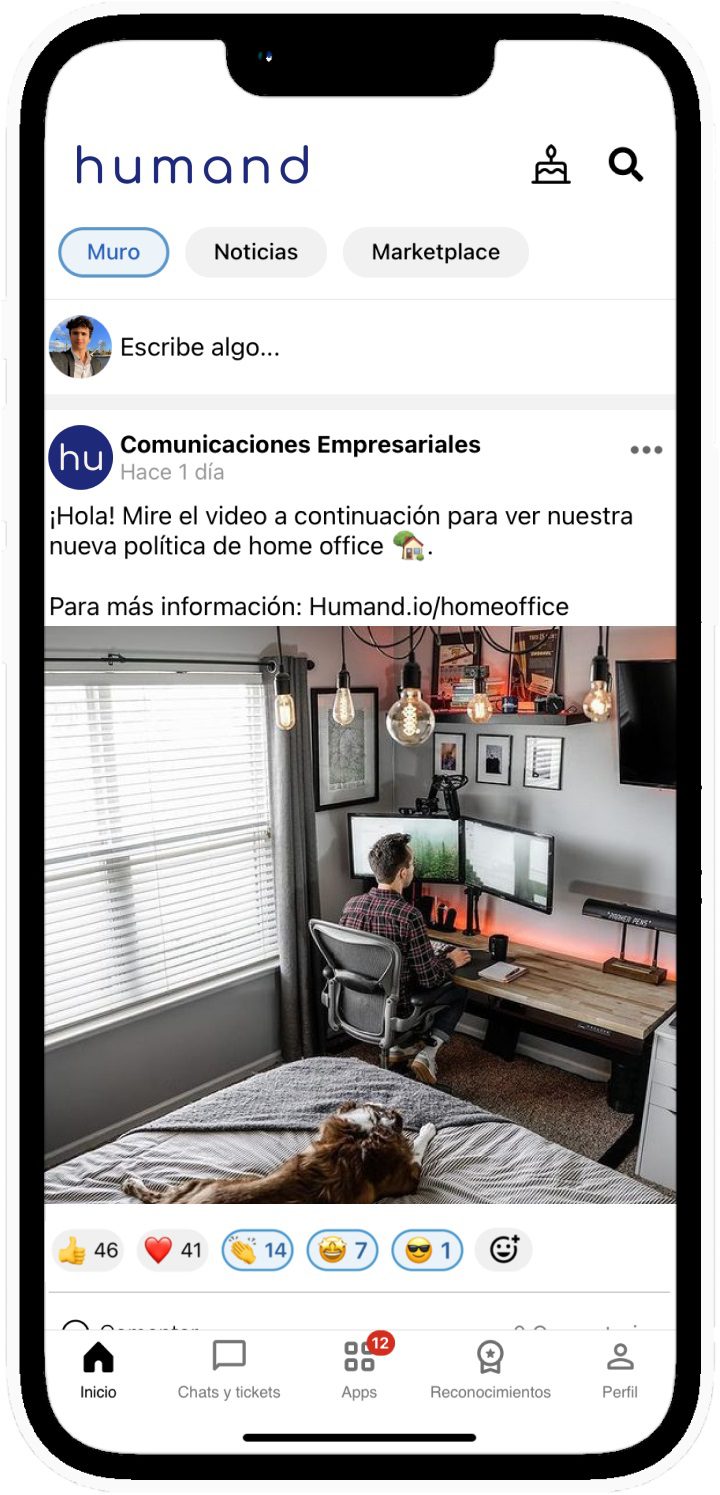The width and height of the screenshot is (720, 1495).
Task: Toggle the sunglasses face reaction
Action: 427,1250
